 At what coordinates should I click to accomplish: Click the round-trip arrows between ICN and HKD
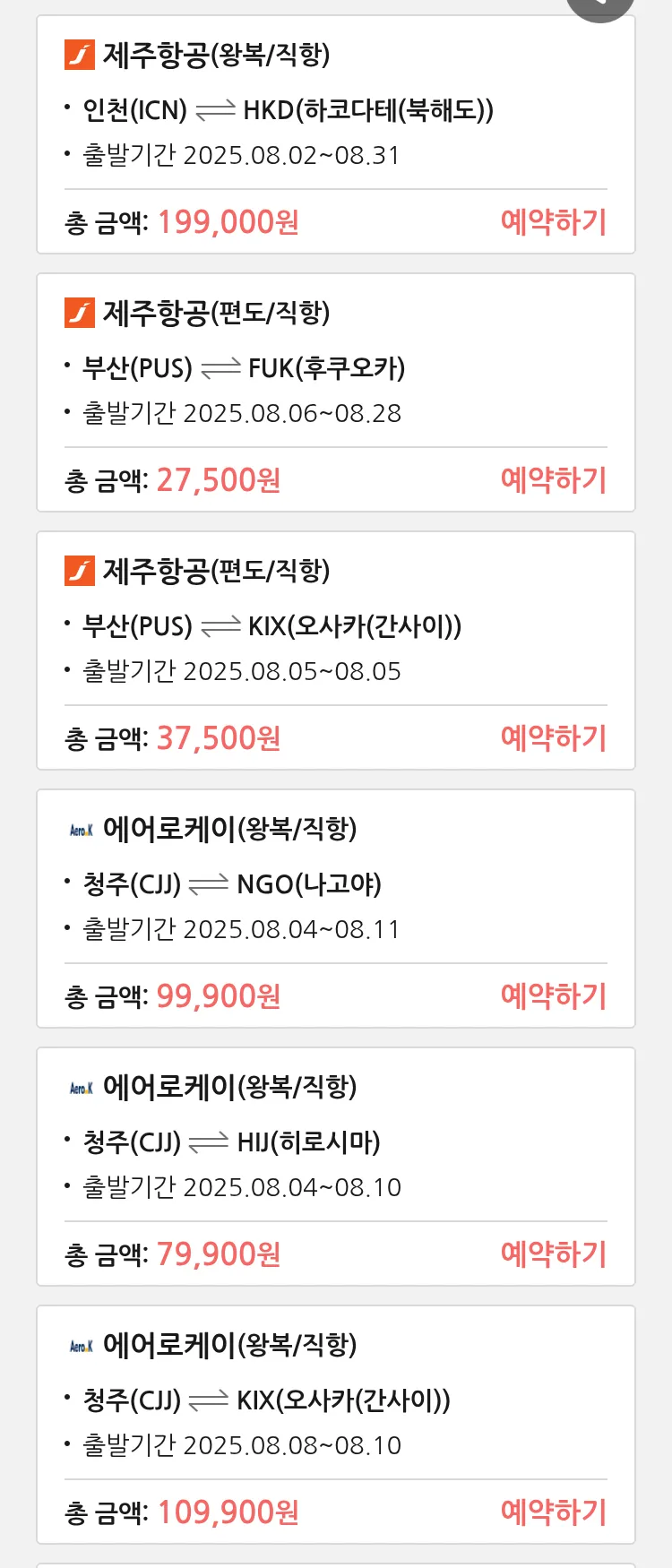point(214,109)
